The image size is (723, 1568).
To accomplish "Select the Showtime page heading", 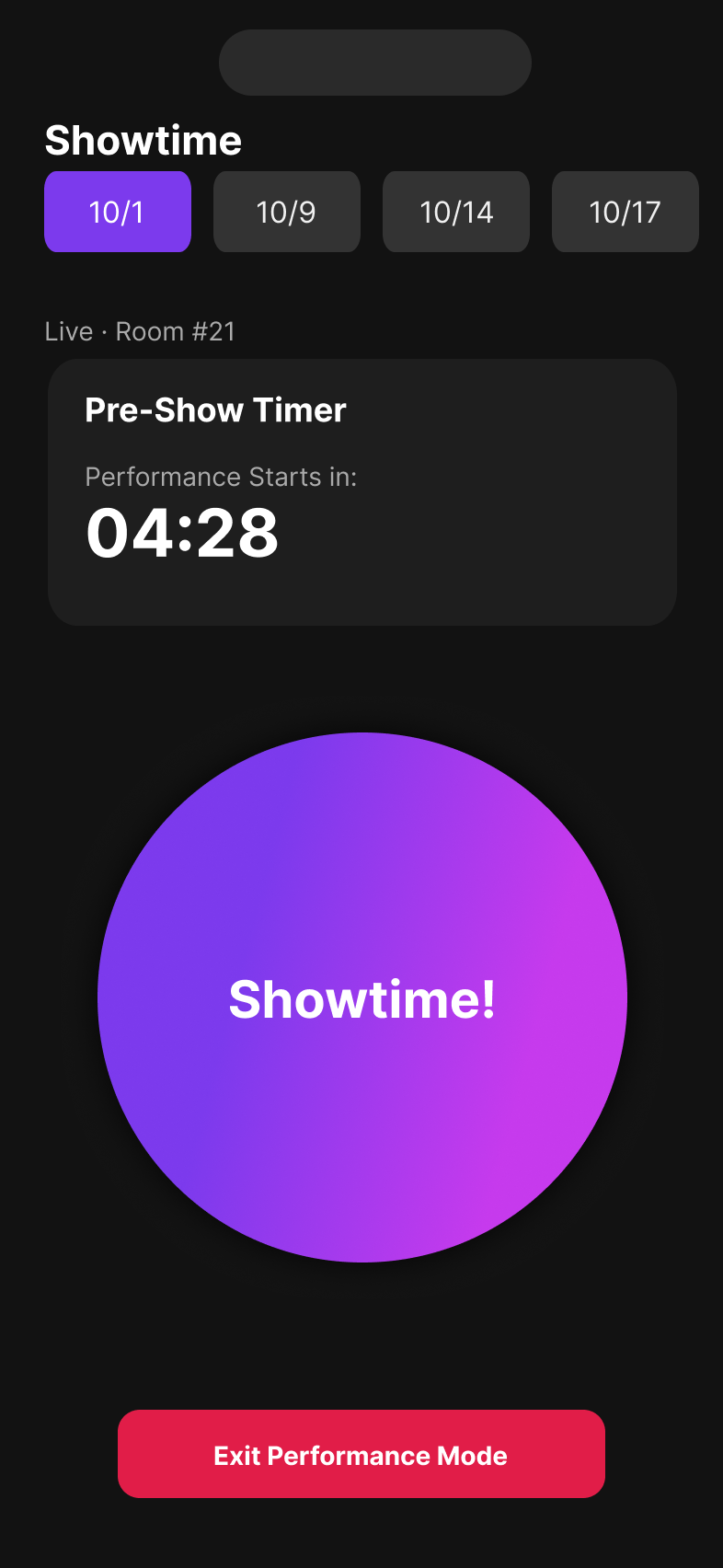I will pyautogui.click(x=143, y=140).
